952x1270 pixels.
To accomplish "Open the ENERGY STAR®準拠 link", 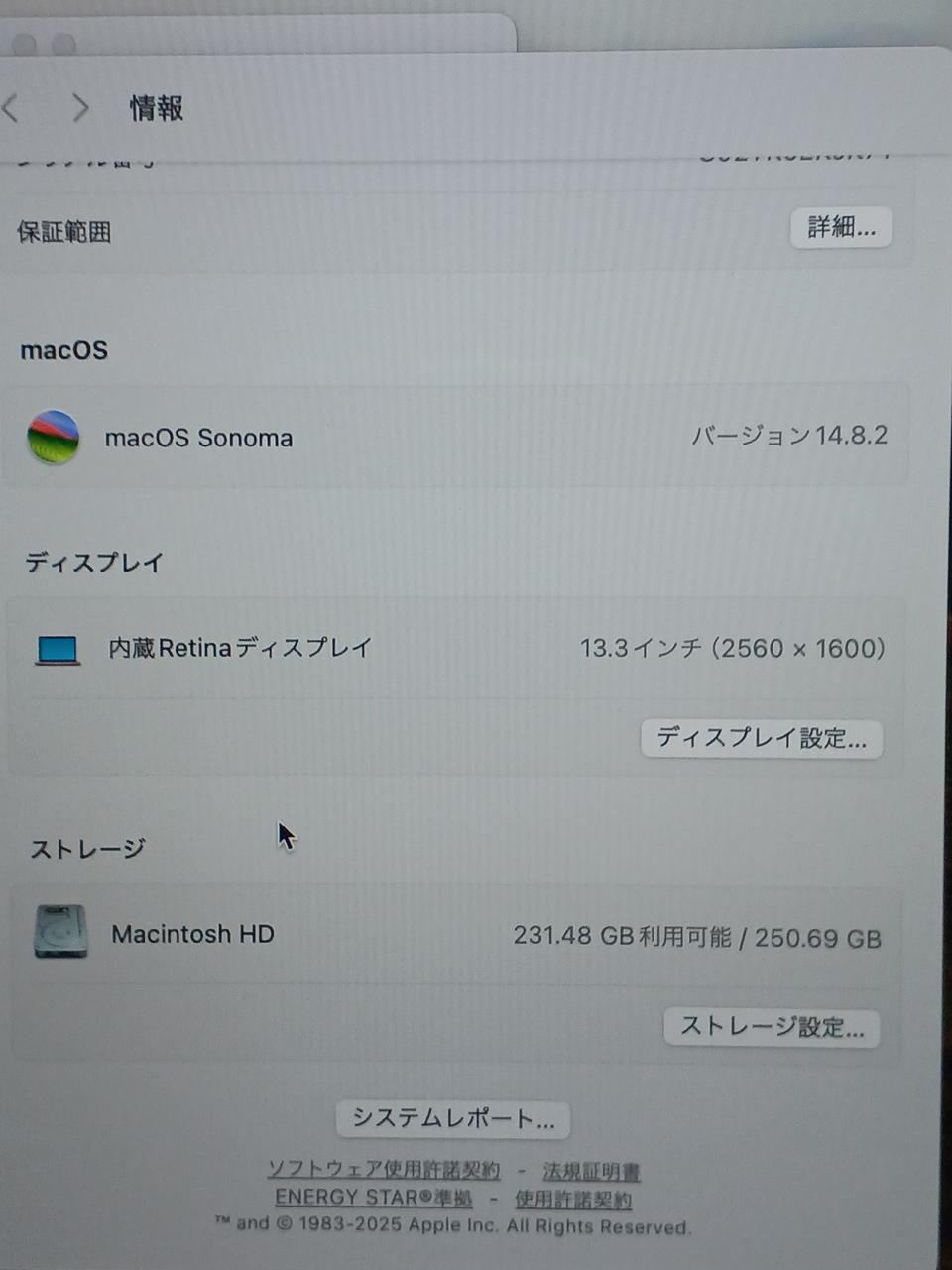I will pos(373,1198).
